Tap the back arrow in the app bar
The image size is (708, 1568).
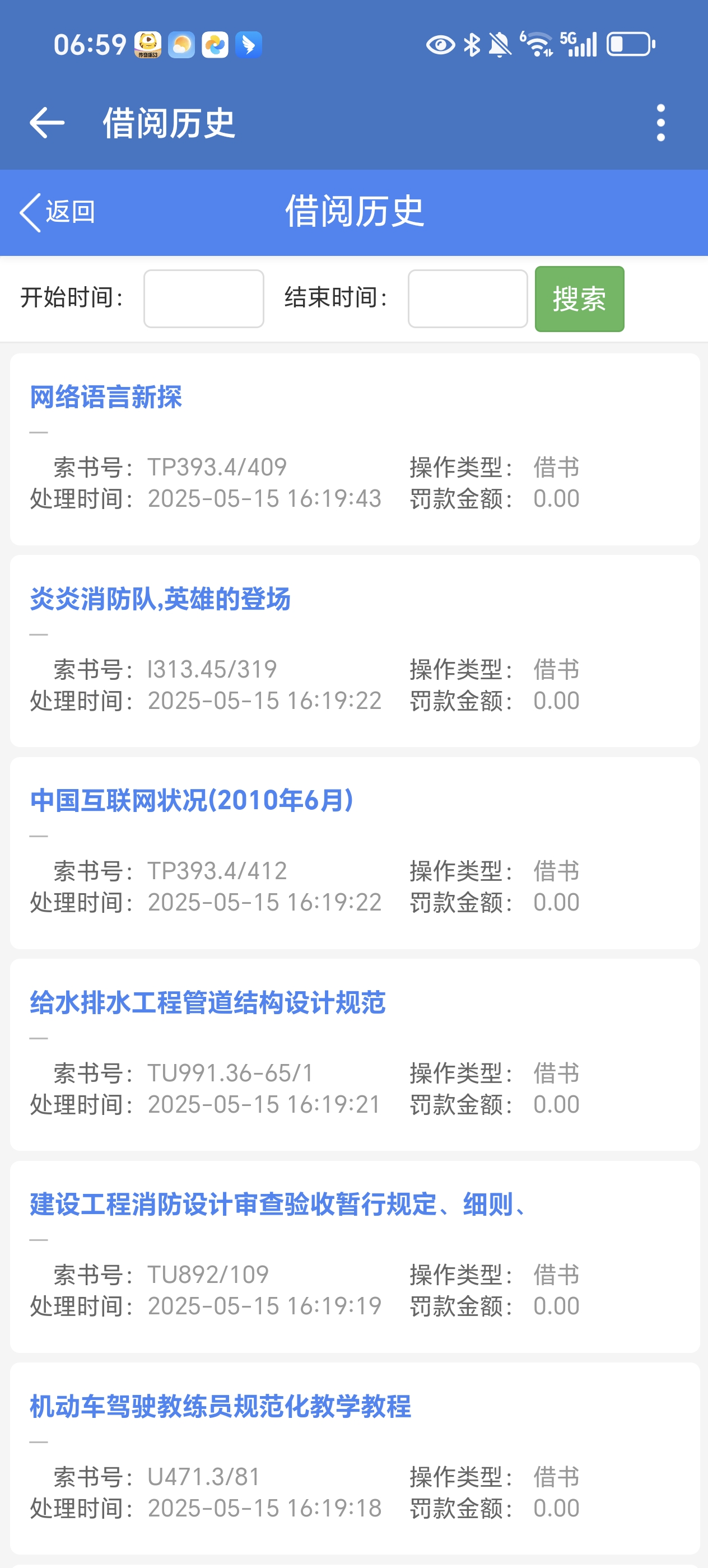coord(47,123)
